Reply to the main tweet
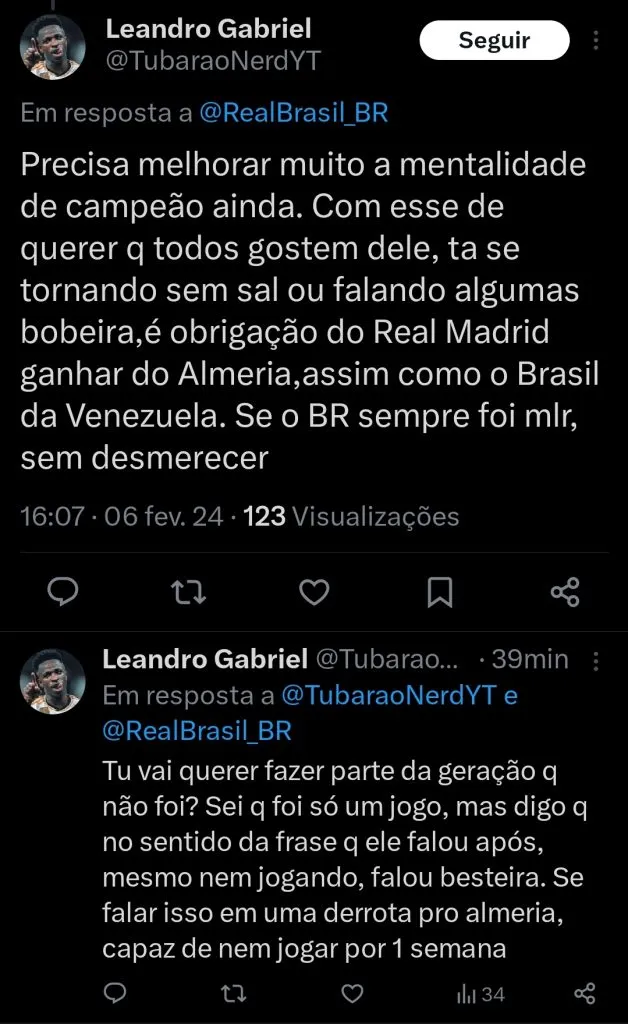The width and height of the screenshot is (628, 1024). (63, 592)
